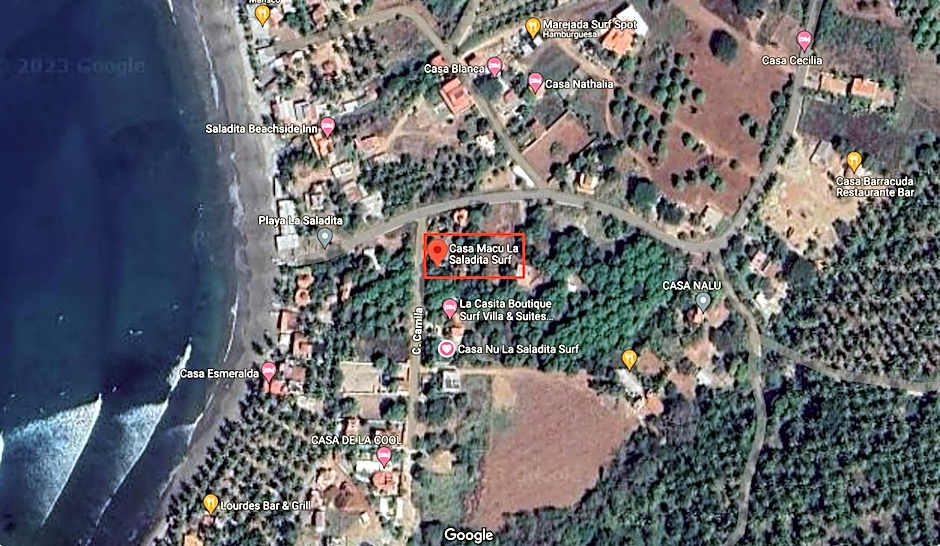940x546 pixels.
Task: Select the Casa Cecilia marker
Action: click(x=804, y=40)
